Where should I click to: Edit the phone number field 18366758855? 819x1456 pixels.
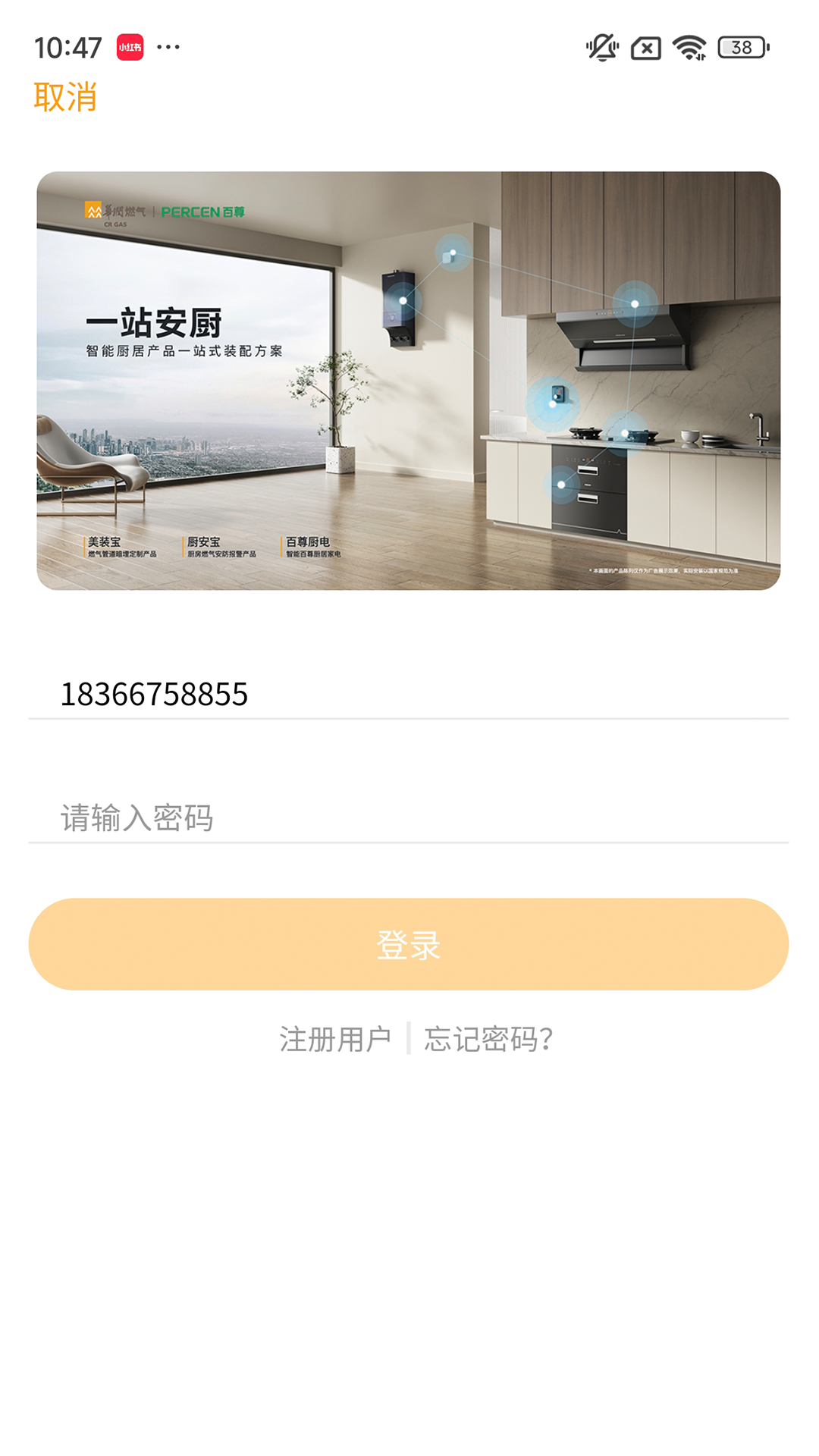pyautogui.click(x=408, y=693)
